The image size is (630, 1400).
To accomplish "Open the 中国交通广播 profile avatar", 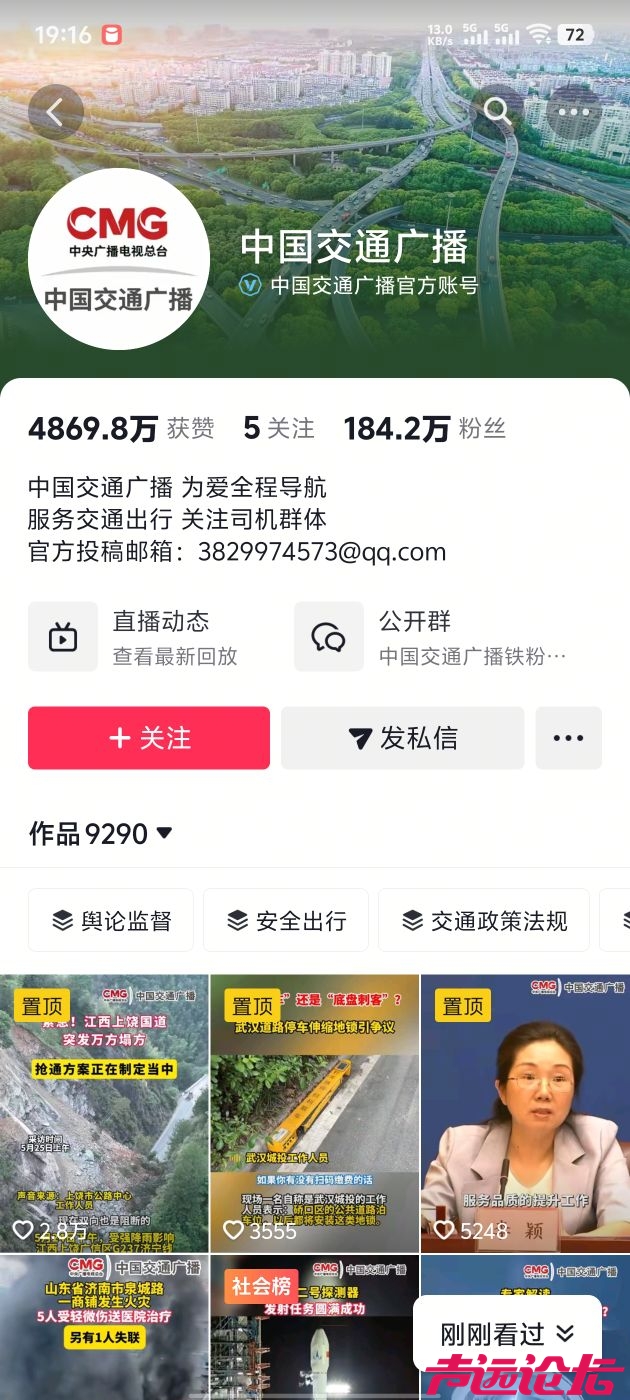I will [118, 259].
